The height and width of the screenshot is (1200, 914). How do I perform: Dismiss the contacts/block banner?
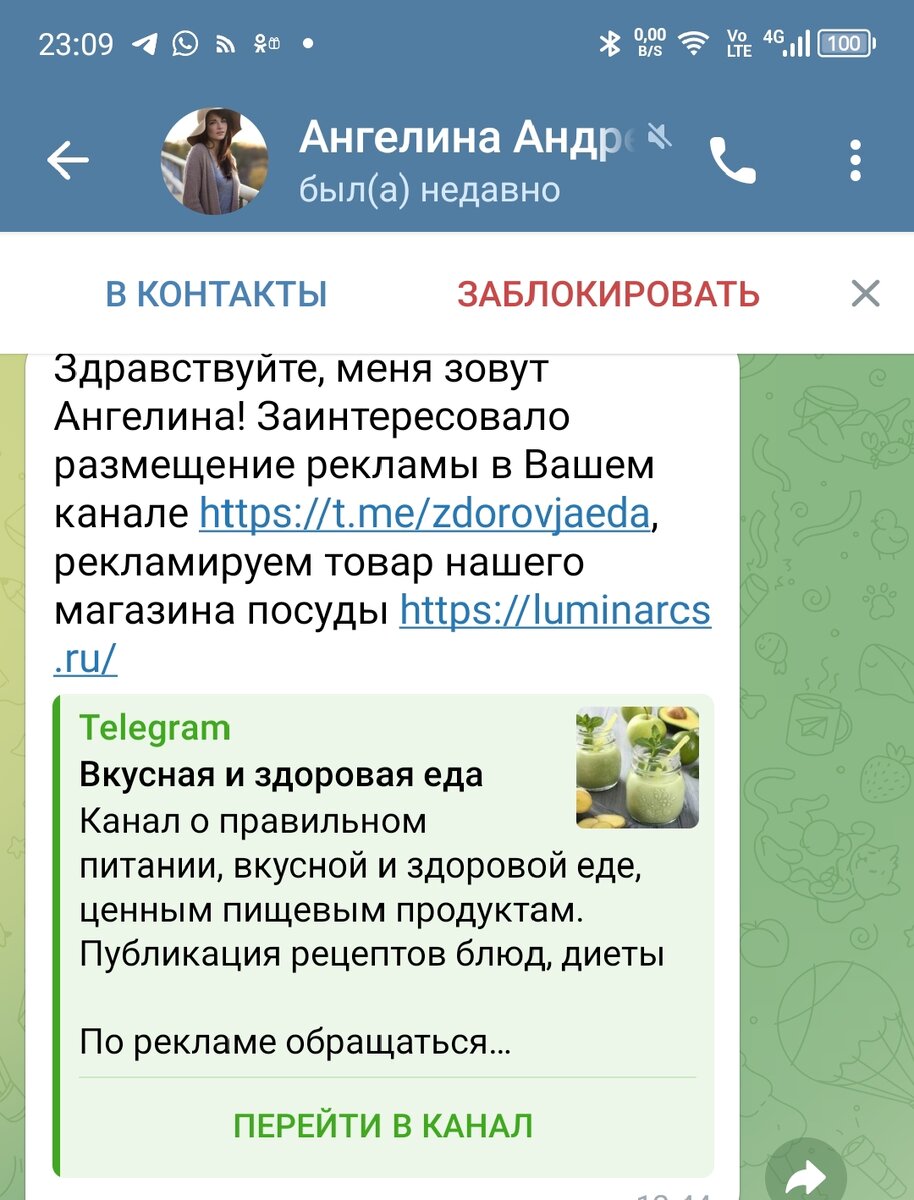(x=865, y=293)
